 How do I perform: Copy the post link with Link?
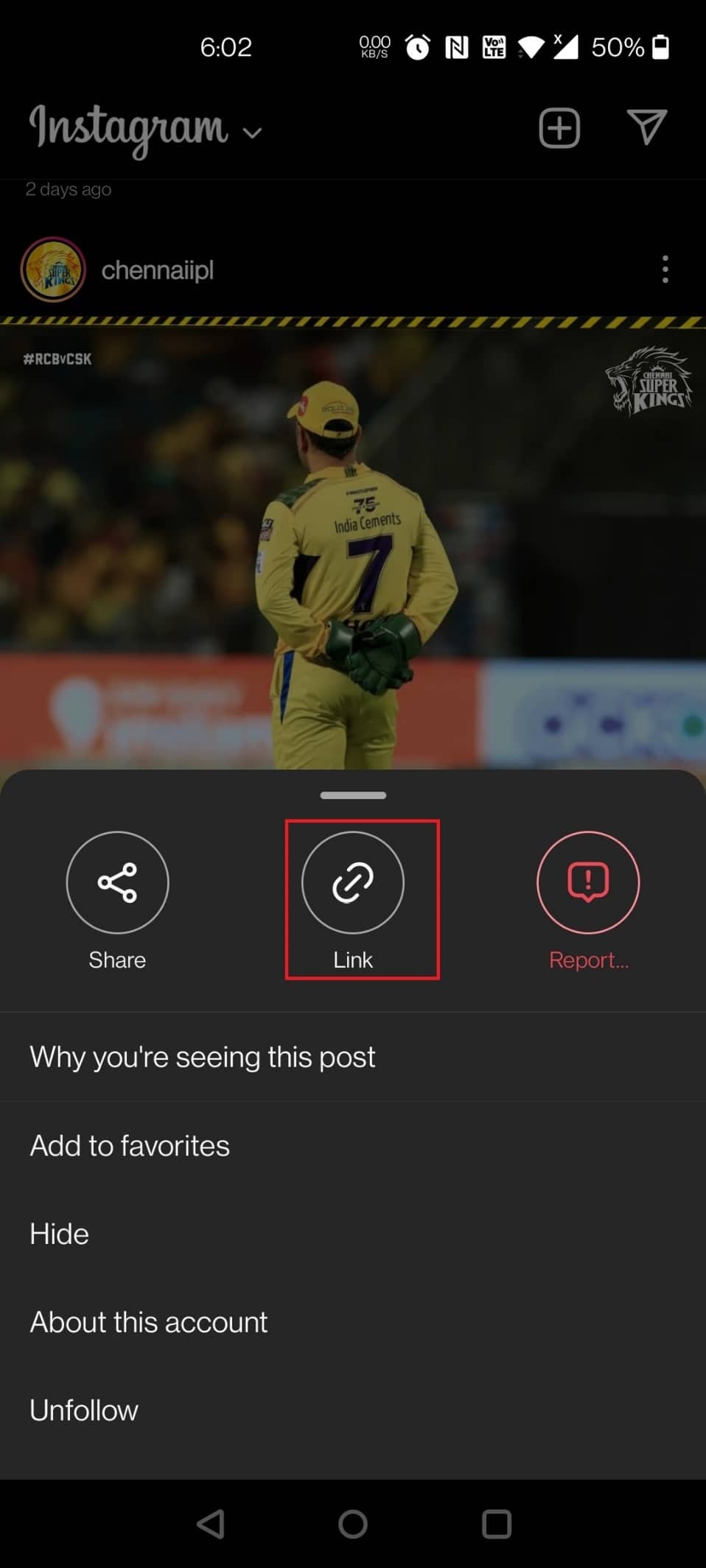coord(353,883)
